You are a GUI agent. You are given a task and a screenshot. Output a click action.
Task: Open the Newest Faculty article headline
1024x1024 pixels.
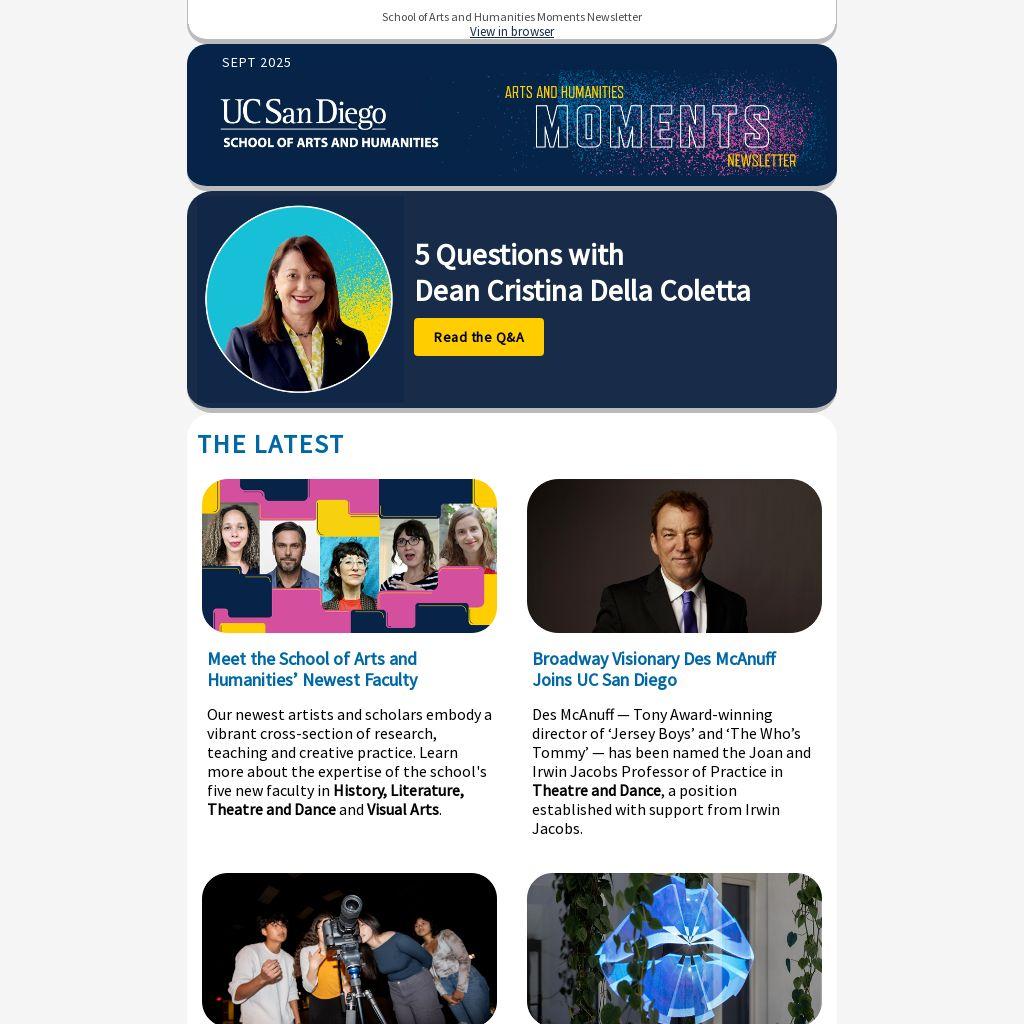[312, 669]
